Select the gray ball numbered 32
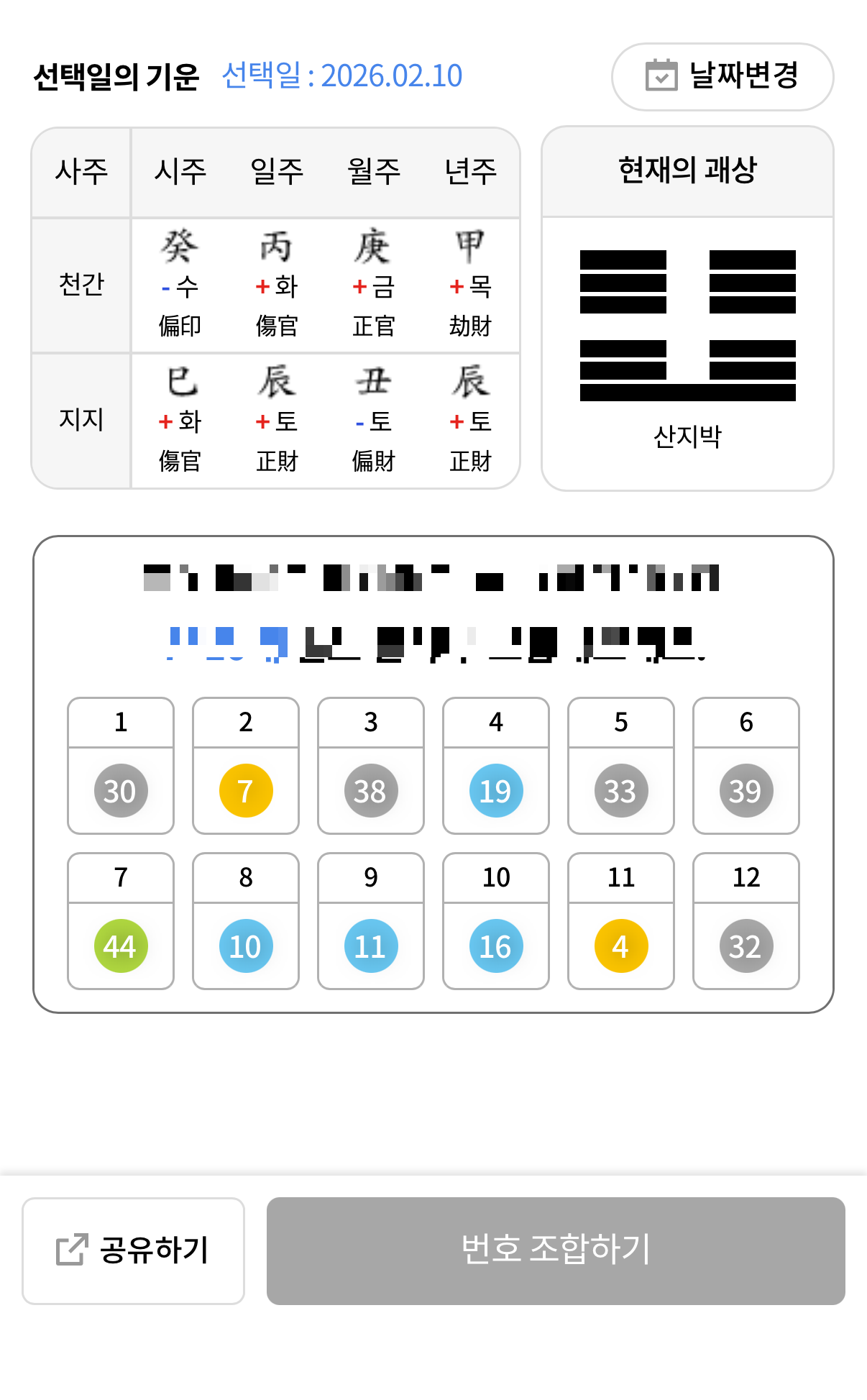Screen dimensions: 867x1400 (x=746, y=946)
